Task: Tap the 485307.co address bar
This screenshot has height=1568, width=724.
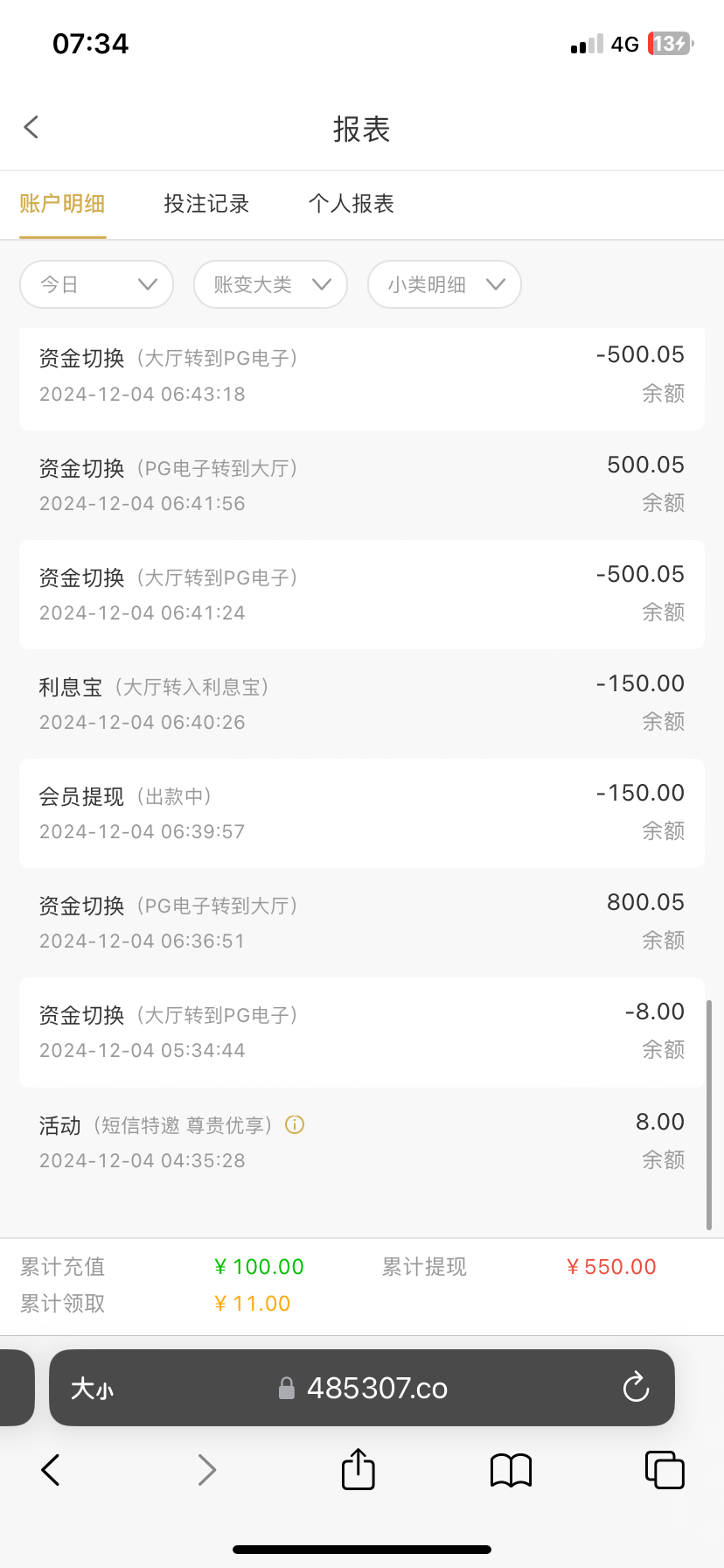Action: click(x=362, y=1388)
